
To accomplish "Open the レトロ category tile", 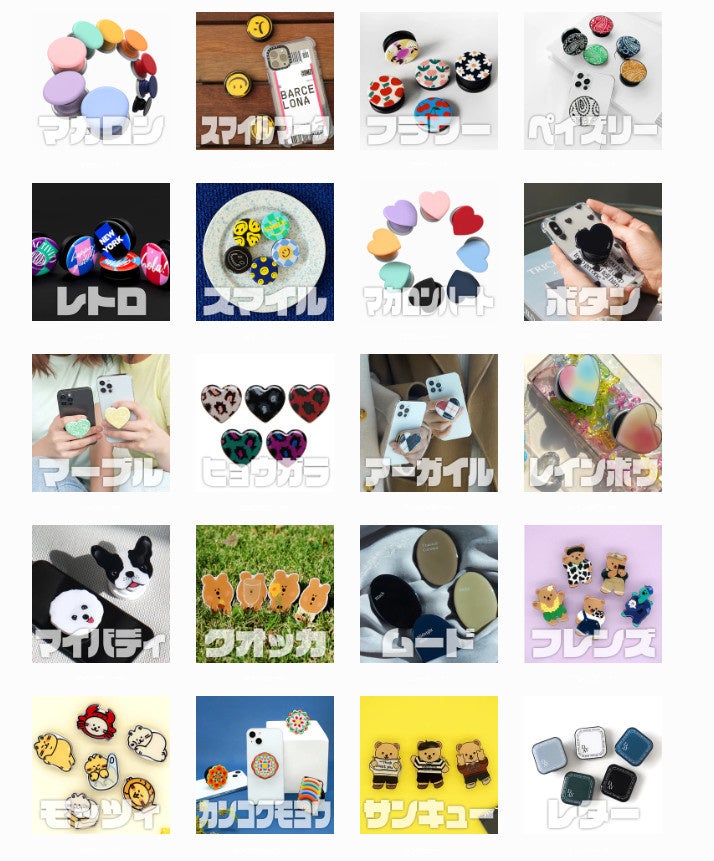I will point(101,252).
